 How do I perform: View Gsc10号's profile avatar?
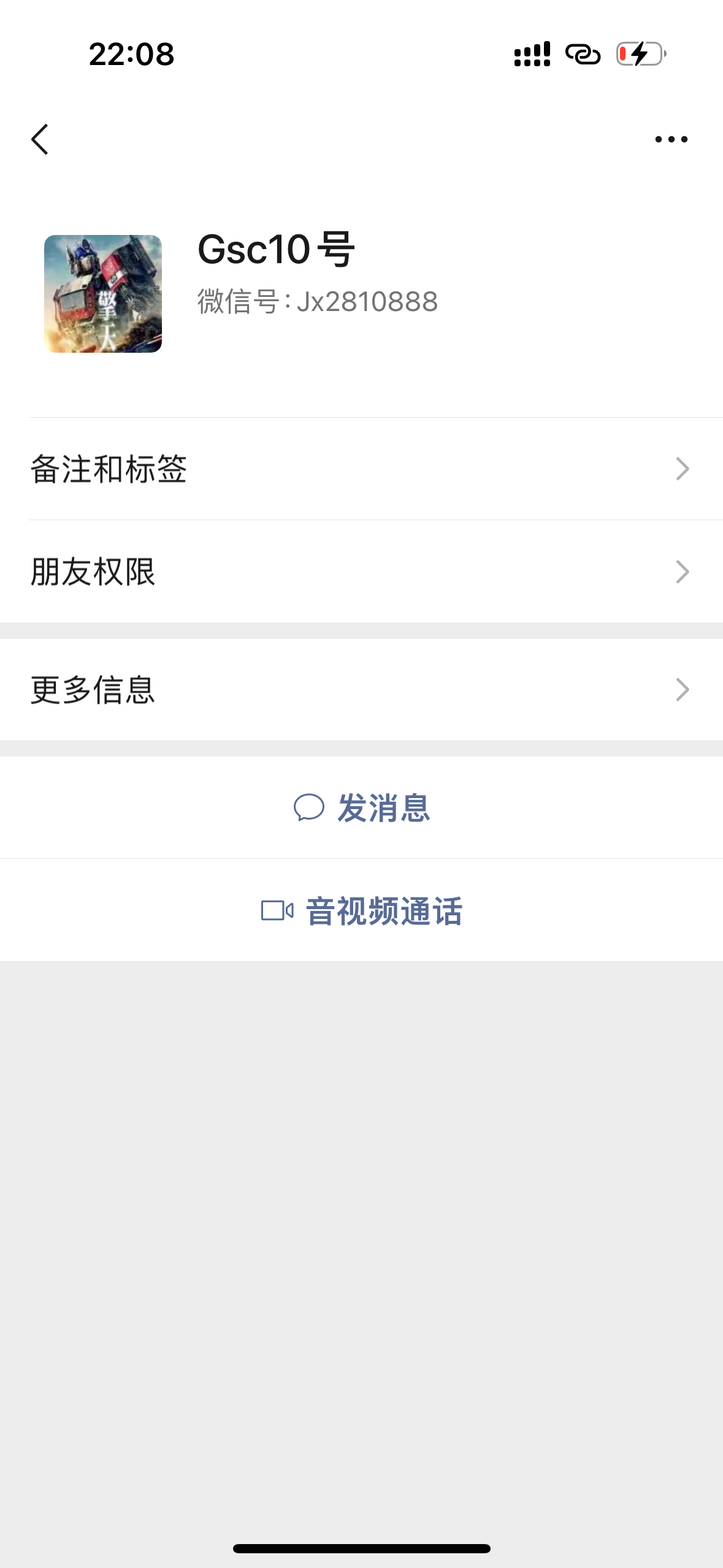pos(103,294)
